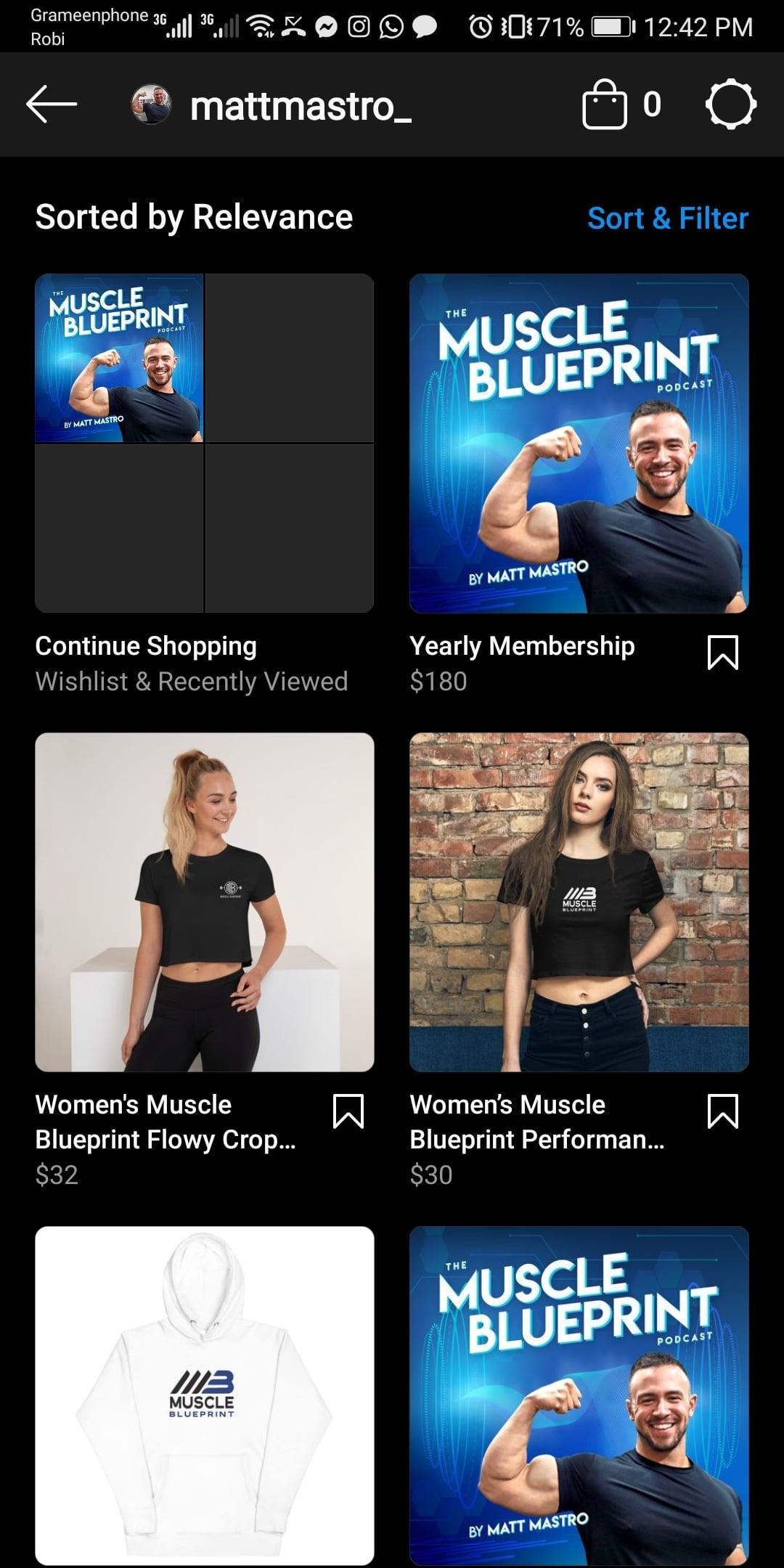Tap the Messenger icon in status bar

[x=326, y=25]
